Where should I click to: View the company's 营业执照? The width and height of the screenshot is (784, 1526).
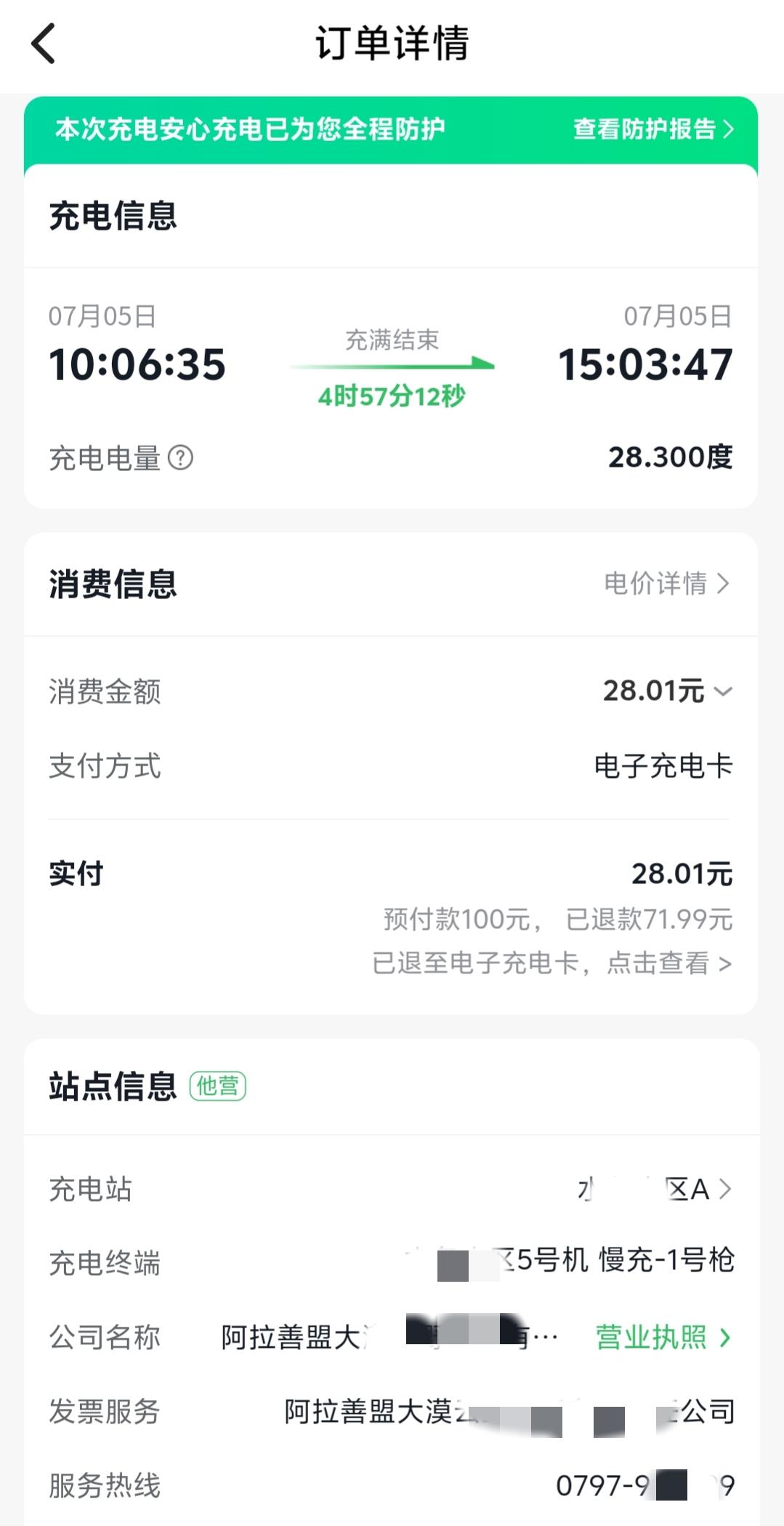663,1336
